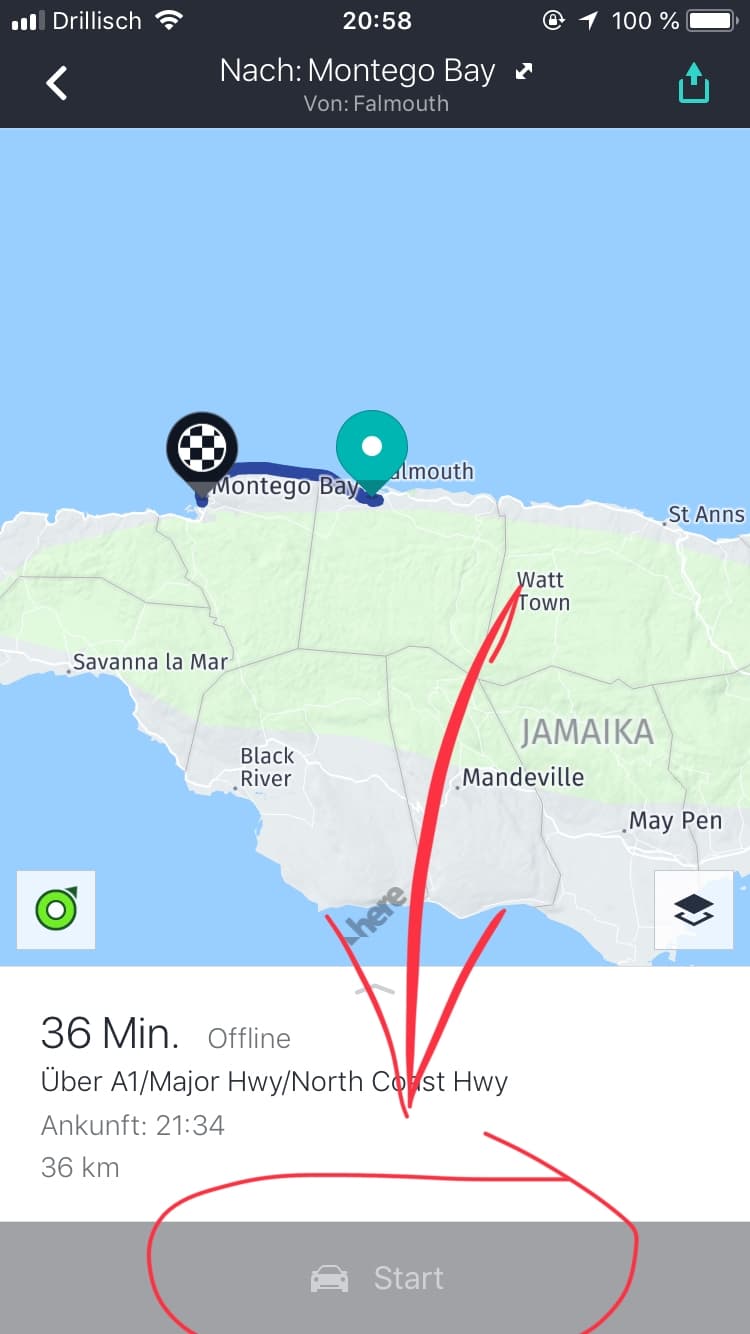Start navigation with the Start button
Viewport: 750px width, 1334px height.
(375, 1277)
